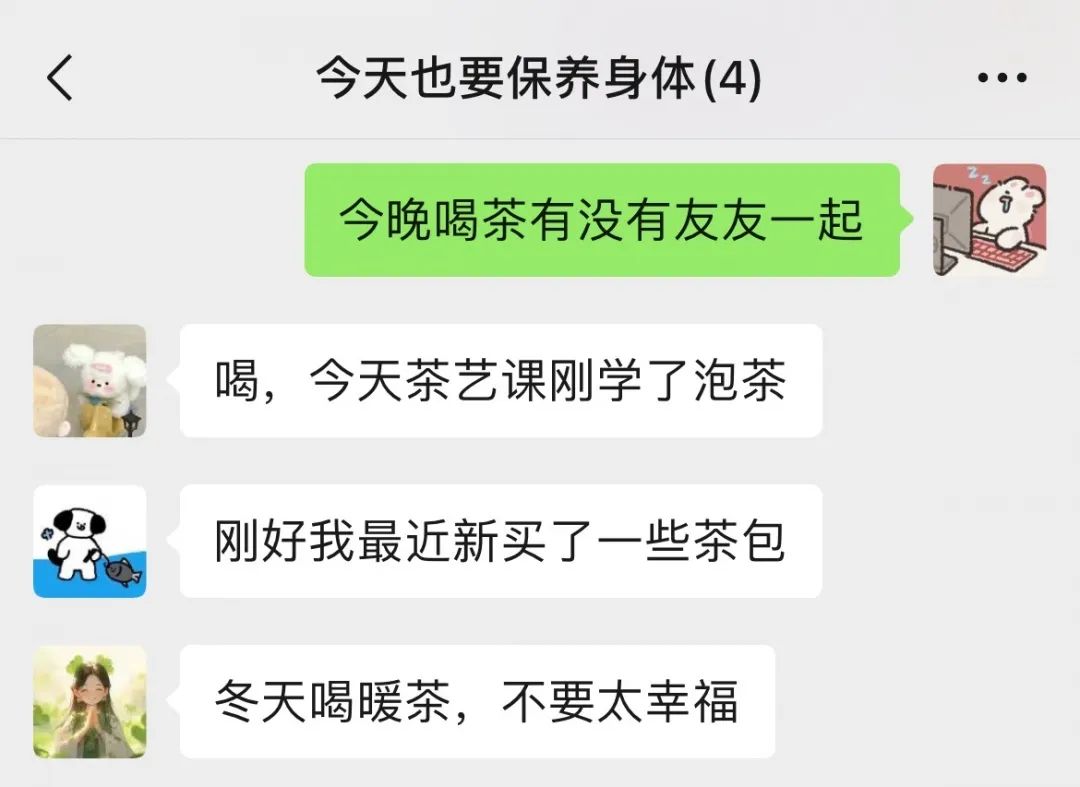The image size is (1080, 787).
Task: Open the sleeping bear avatar profile
Action: (989, 220)
